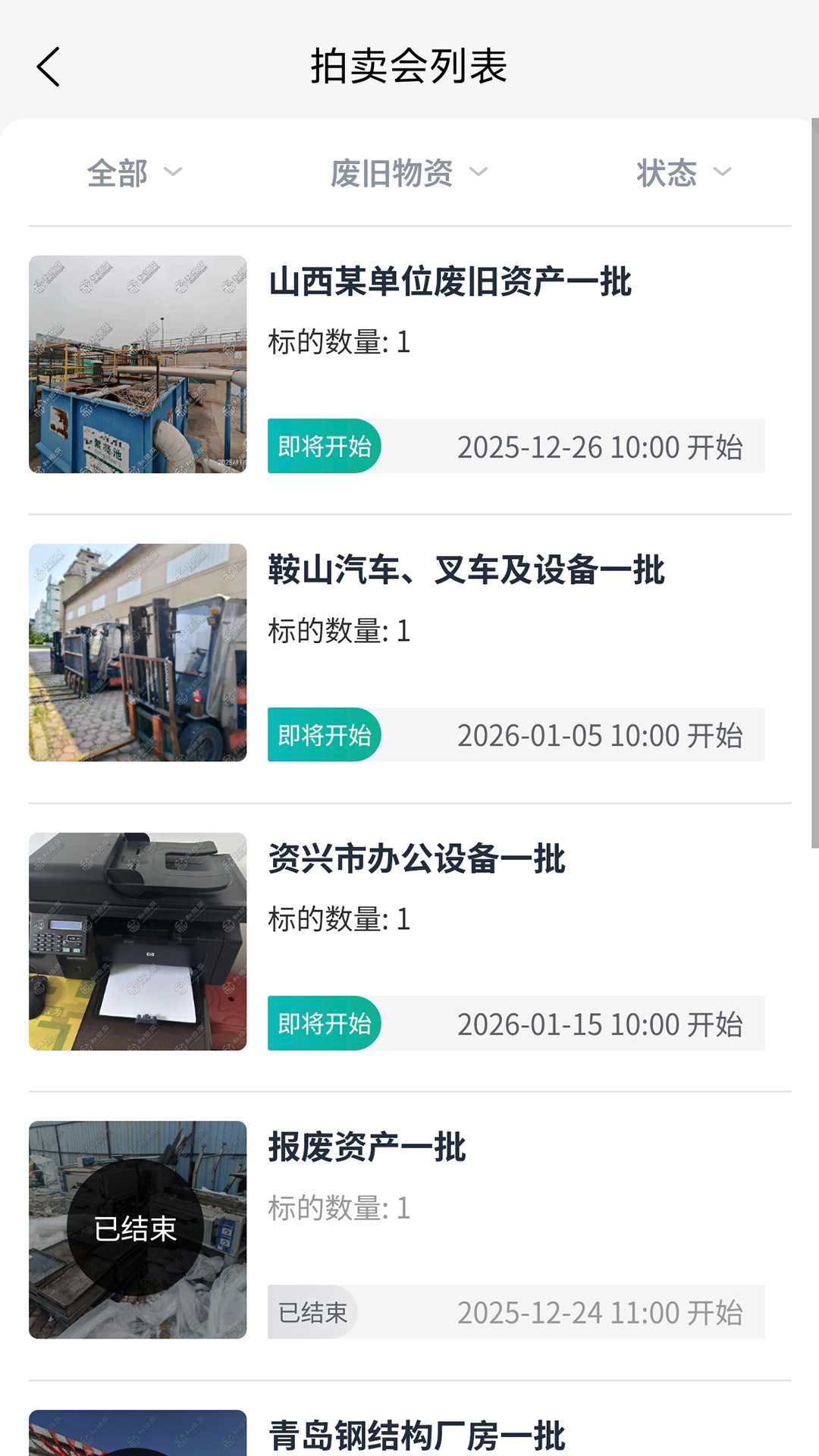Tap the 即将开始 badge on the Anshan auction

pyautogui.click(x=325, y=735)
